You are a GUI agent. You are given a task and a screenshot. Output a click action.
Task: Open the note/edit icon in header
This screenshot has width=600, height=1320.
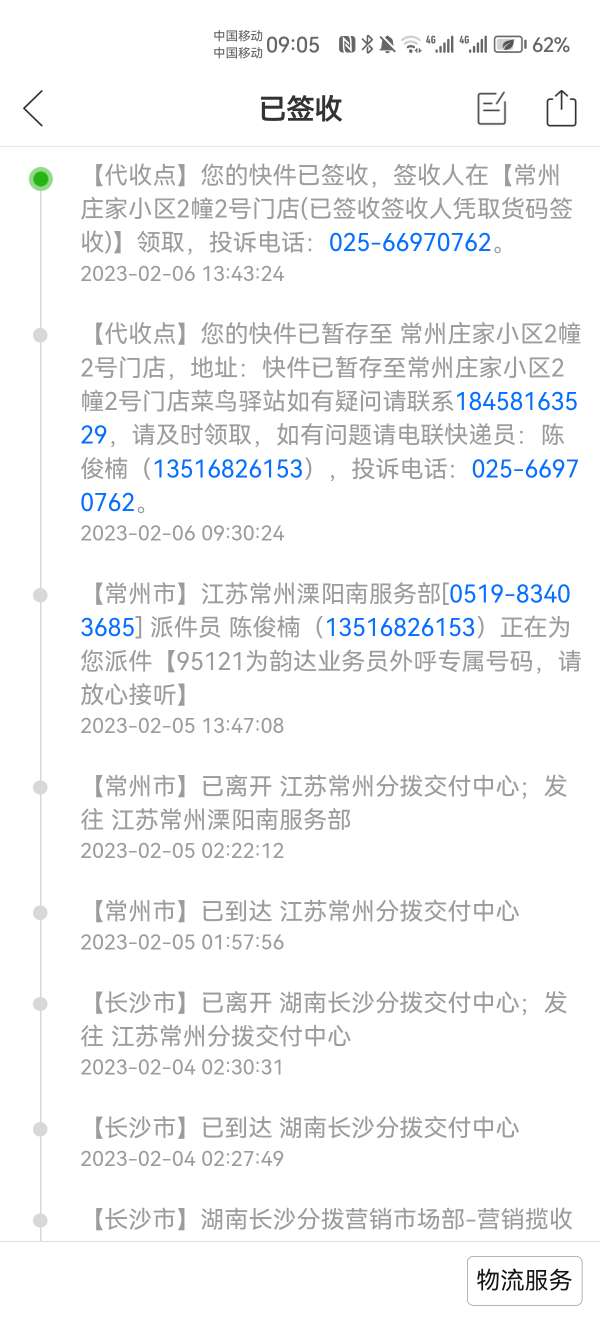tap(491, 108)
